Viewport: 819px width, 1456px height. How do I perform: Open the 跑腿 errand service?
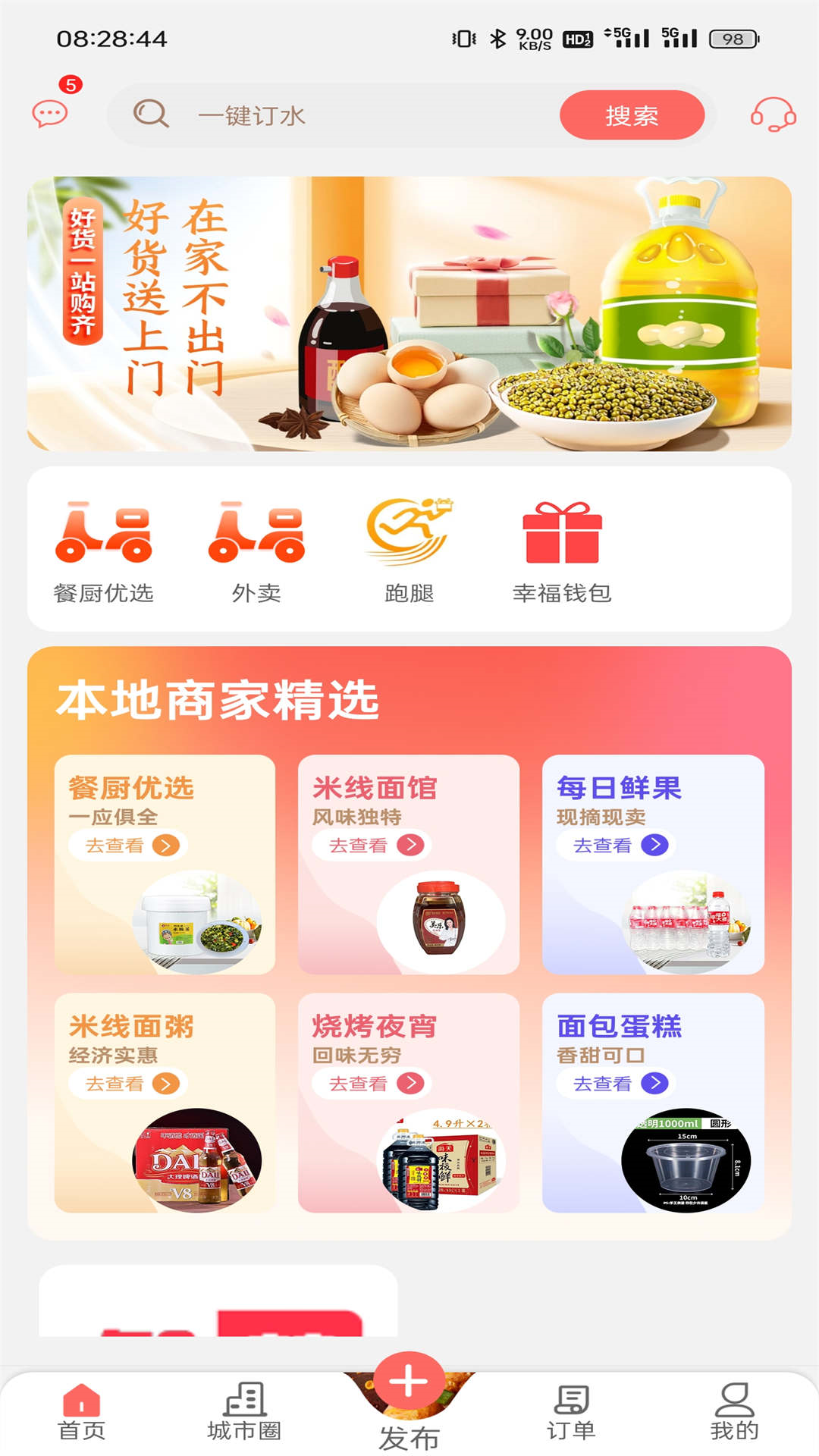pos(409,550)
